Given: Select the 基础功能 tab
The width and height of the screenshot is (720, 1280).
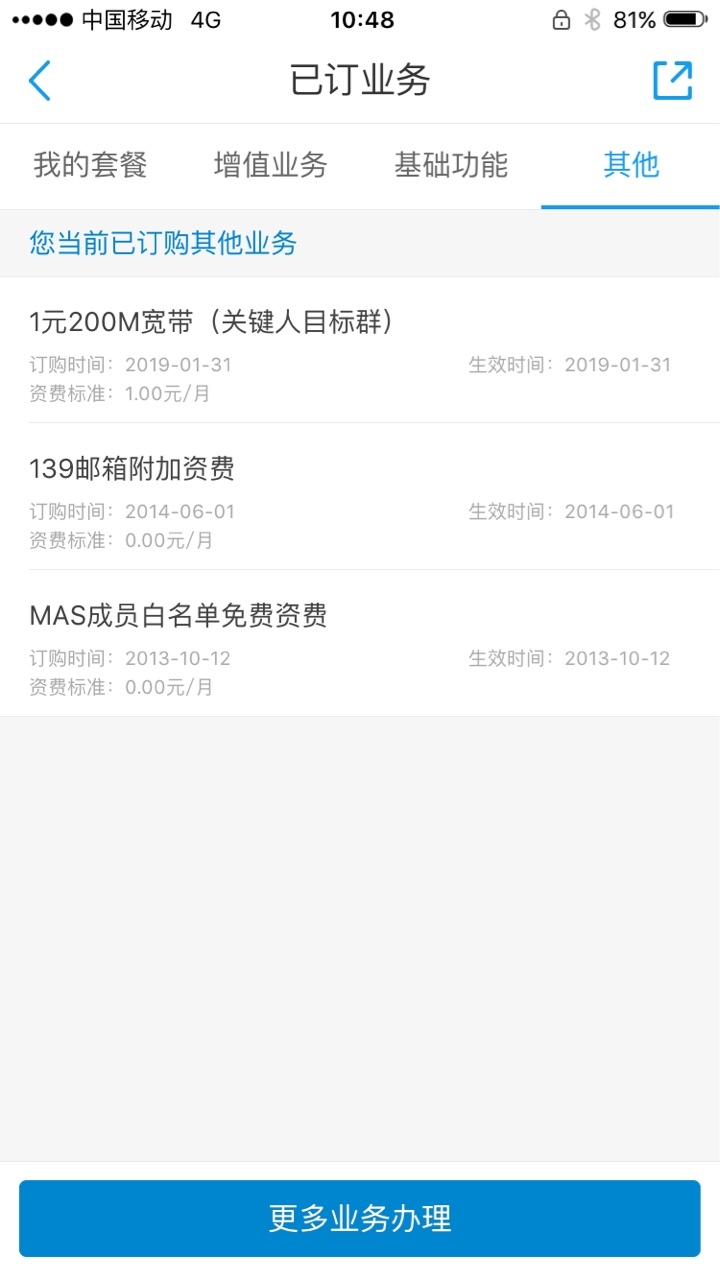Looking at the screenshot, I should tap(451, 165).
